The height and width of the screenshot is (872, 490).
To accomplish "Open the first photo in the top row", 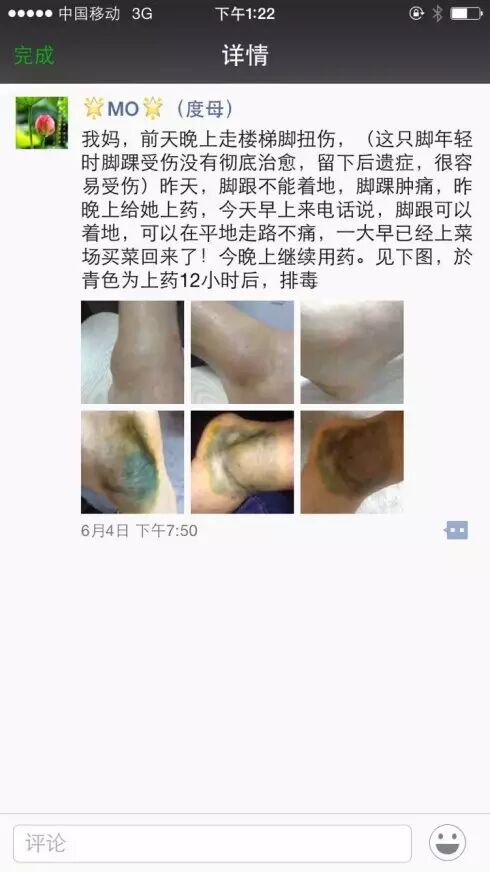I will click(x=132, y=352).
